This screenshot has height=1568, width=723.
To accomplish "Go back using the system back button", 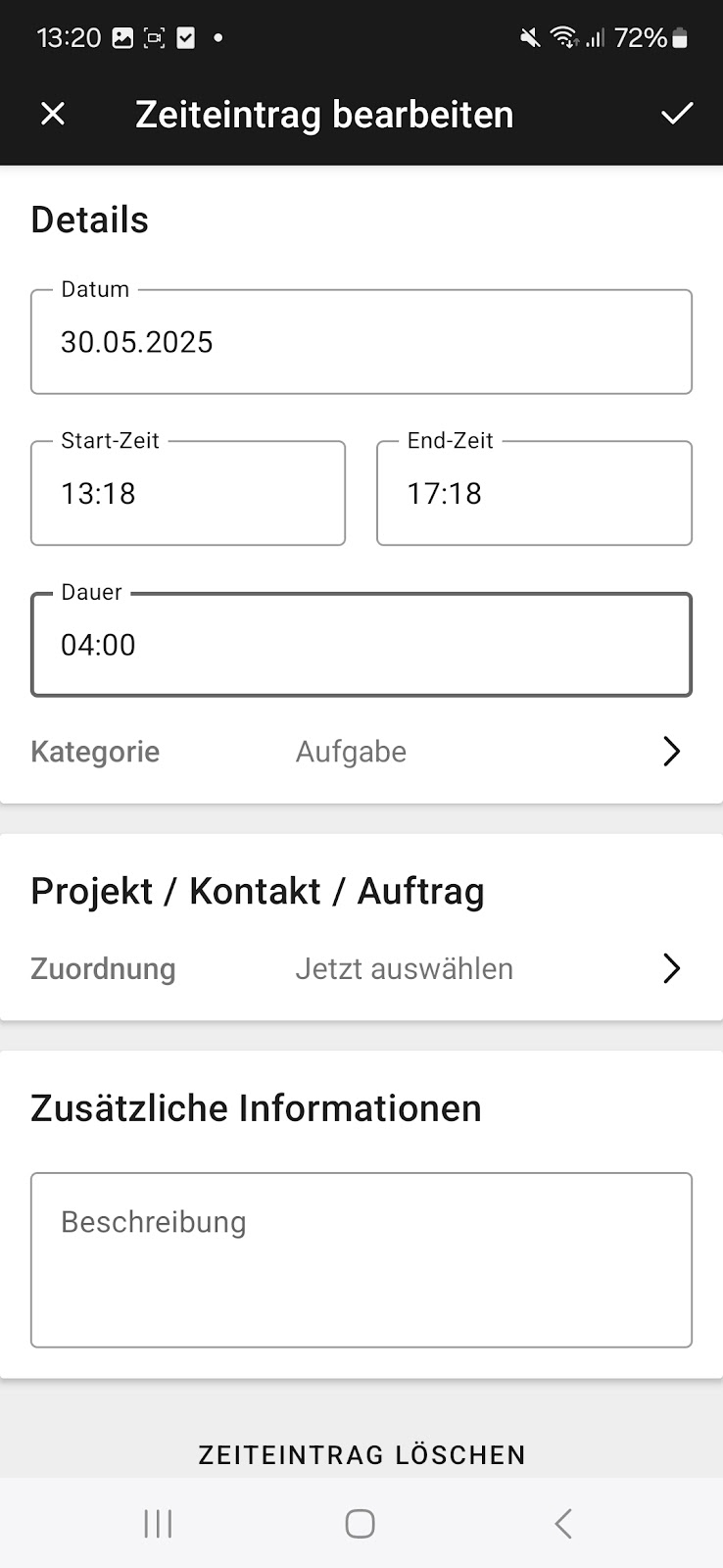I will click(562, 1524).
